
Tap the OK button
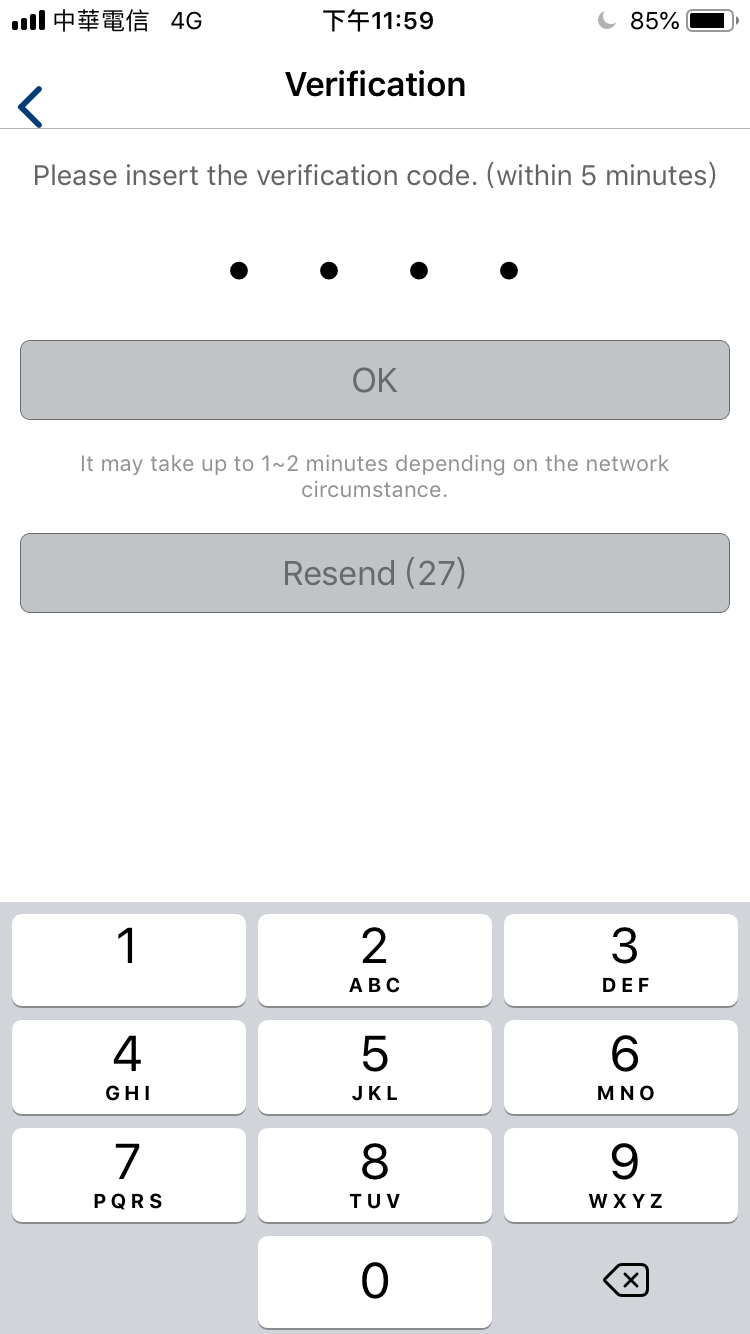(375, 380)
